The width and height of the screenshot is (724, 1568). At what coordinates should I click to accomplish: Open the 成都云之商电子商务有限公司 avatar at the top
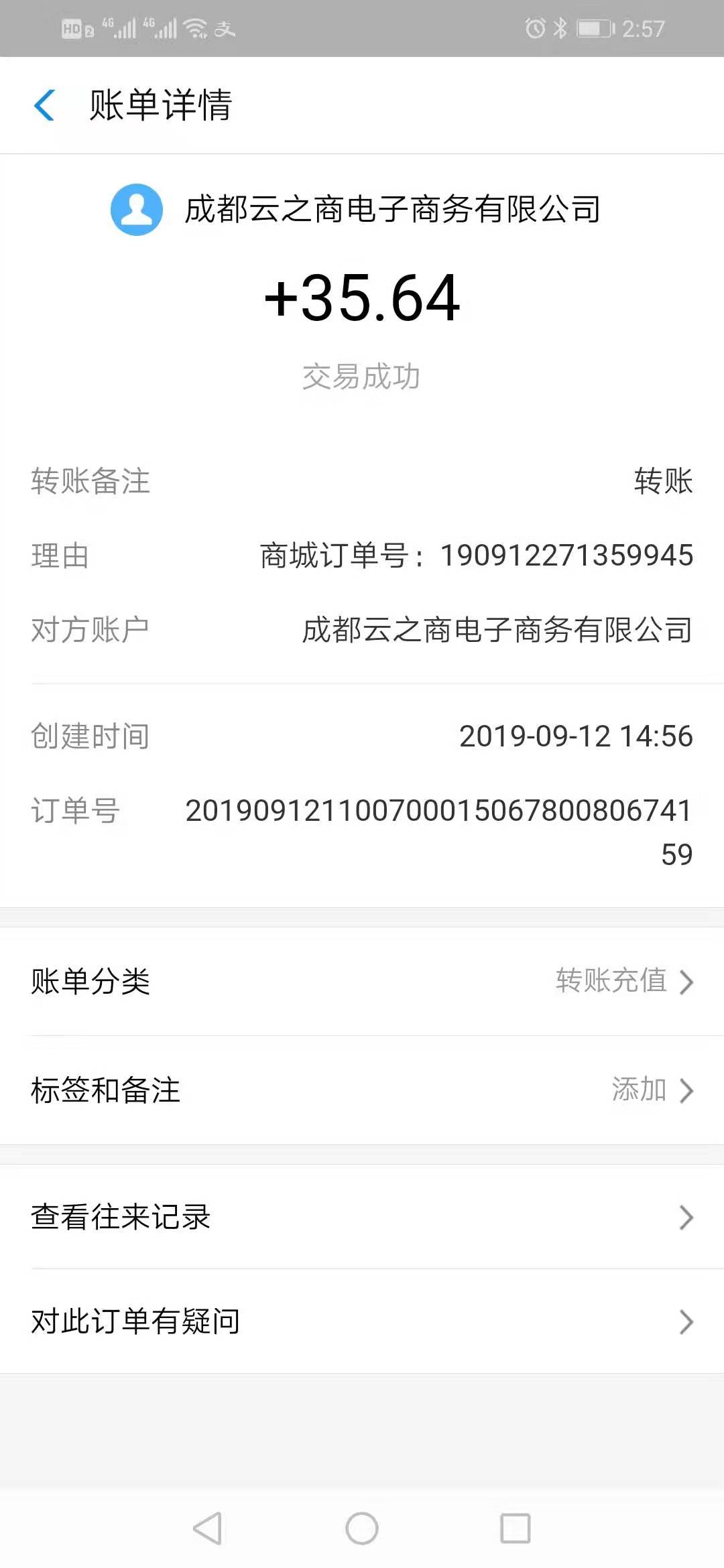coord(137,210)
